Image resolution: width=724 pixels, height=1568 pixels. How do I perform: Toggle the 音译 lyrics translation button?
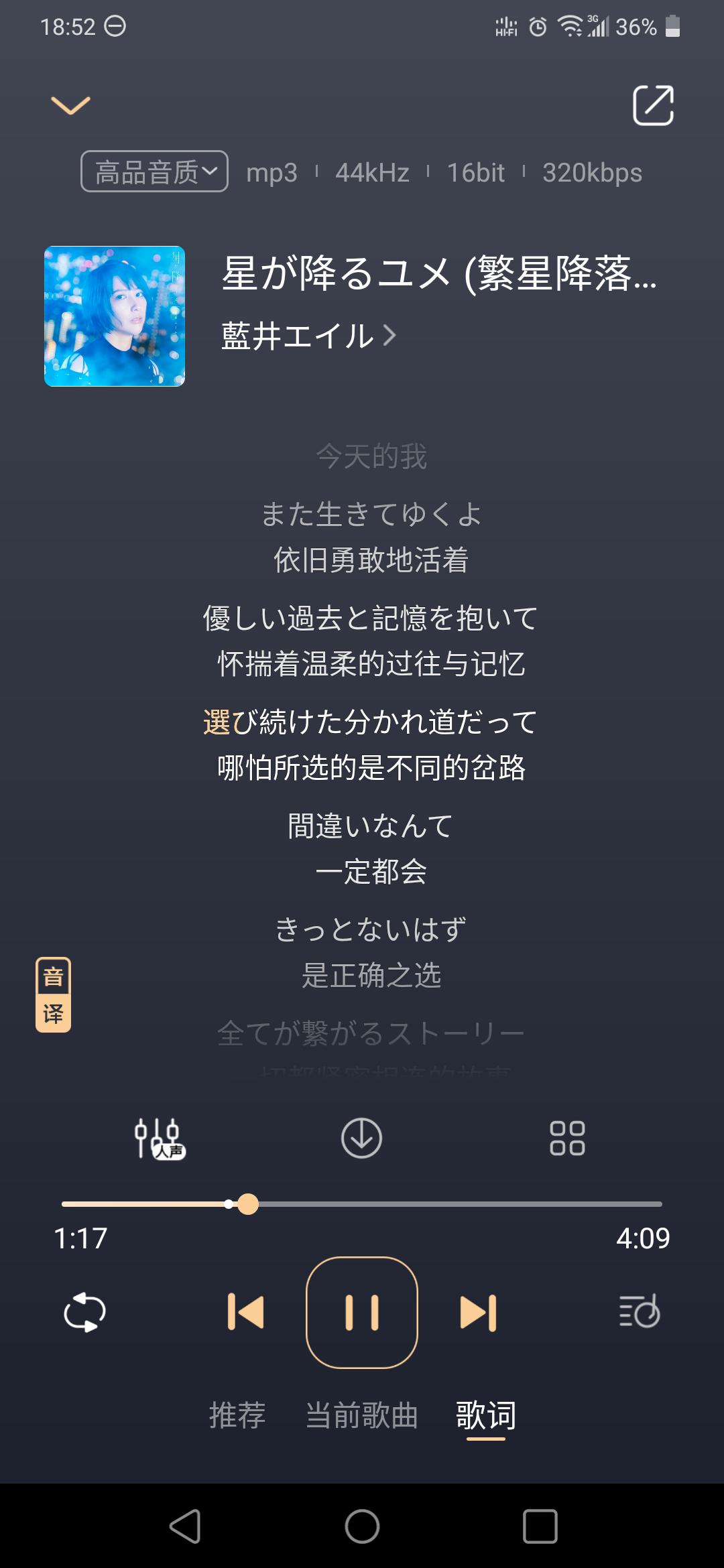54,994
